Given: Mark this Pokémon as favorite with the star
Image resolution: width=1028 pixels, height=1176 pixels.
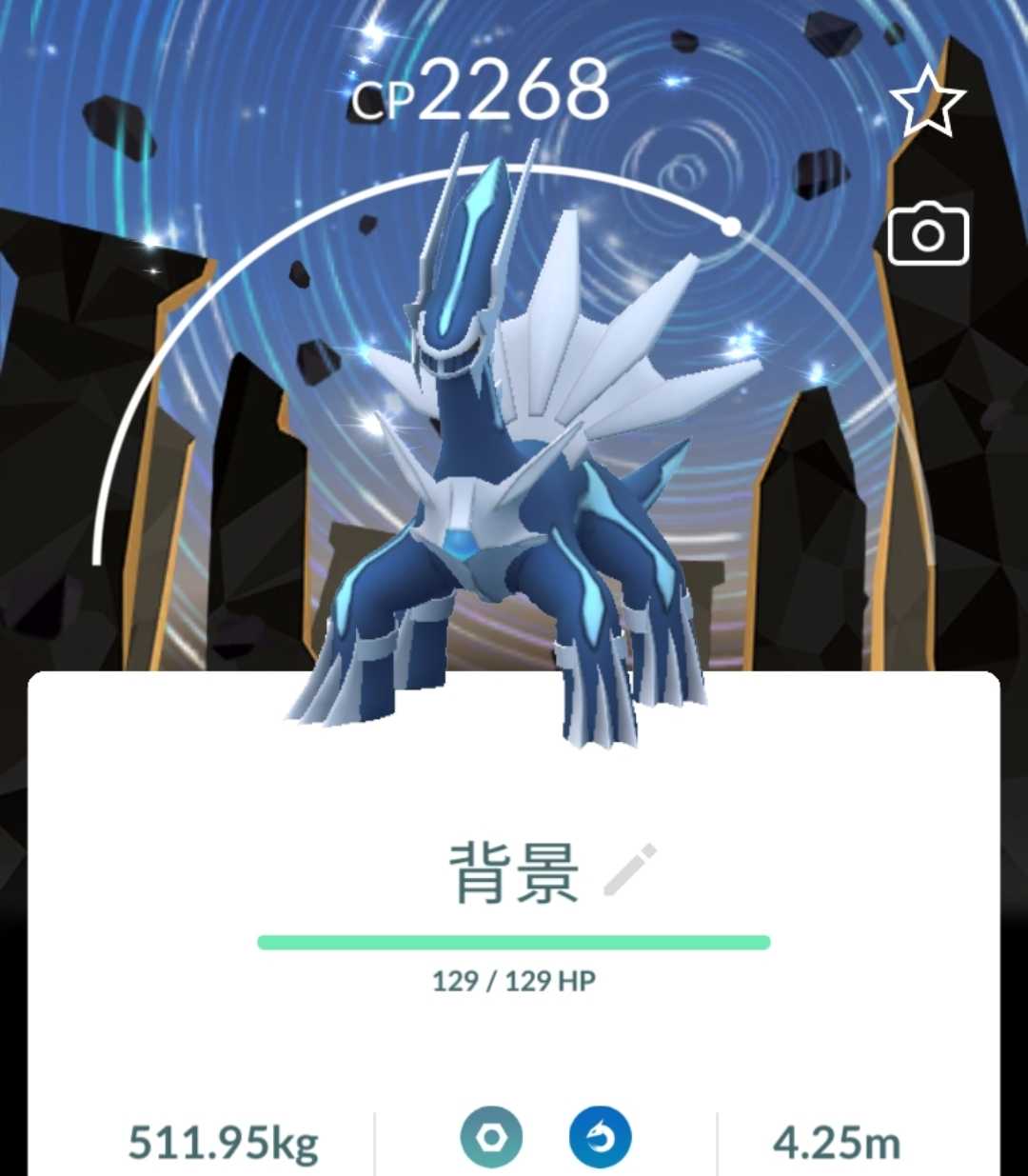Looking at the screenshot, I should pos(927,100).
